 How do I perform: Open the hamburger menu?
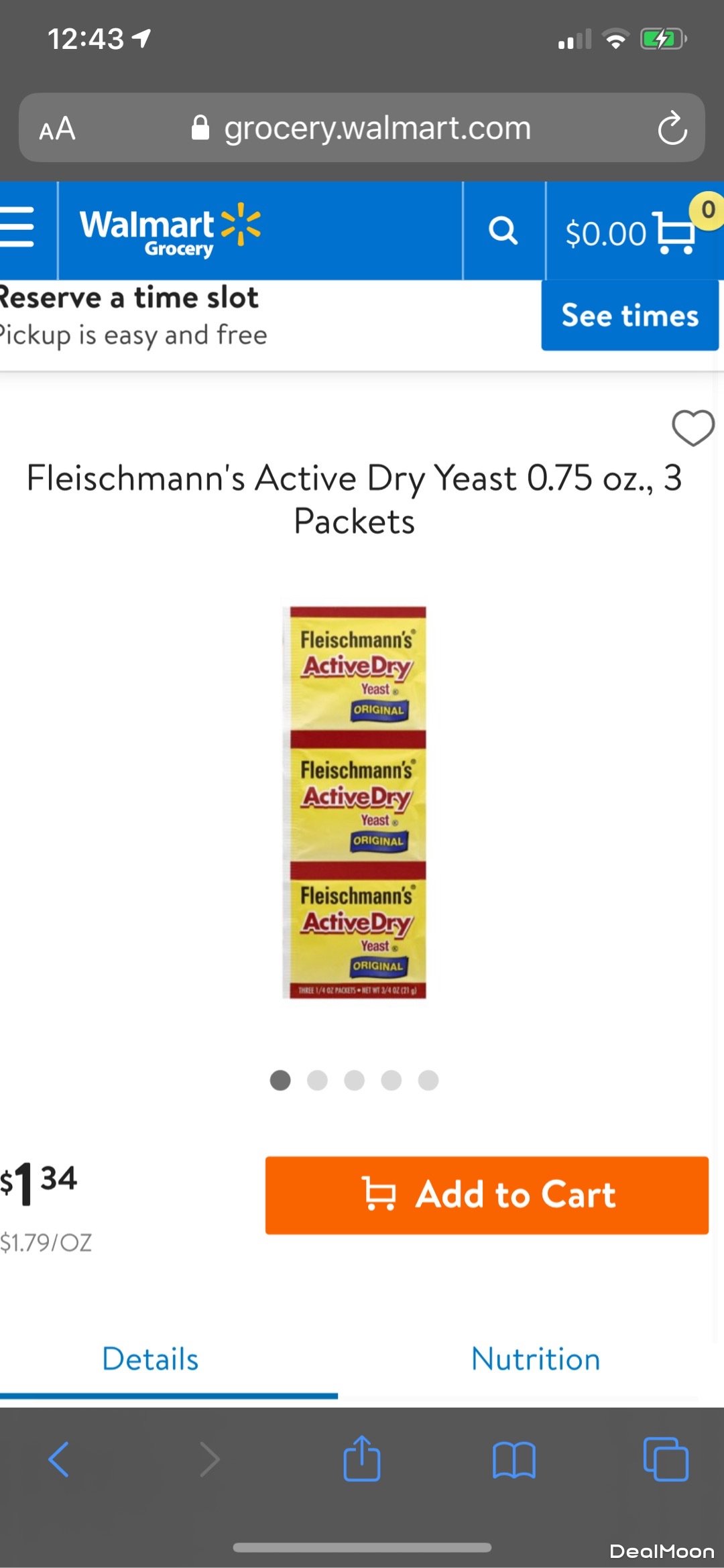pos(17,228)
